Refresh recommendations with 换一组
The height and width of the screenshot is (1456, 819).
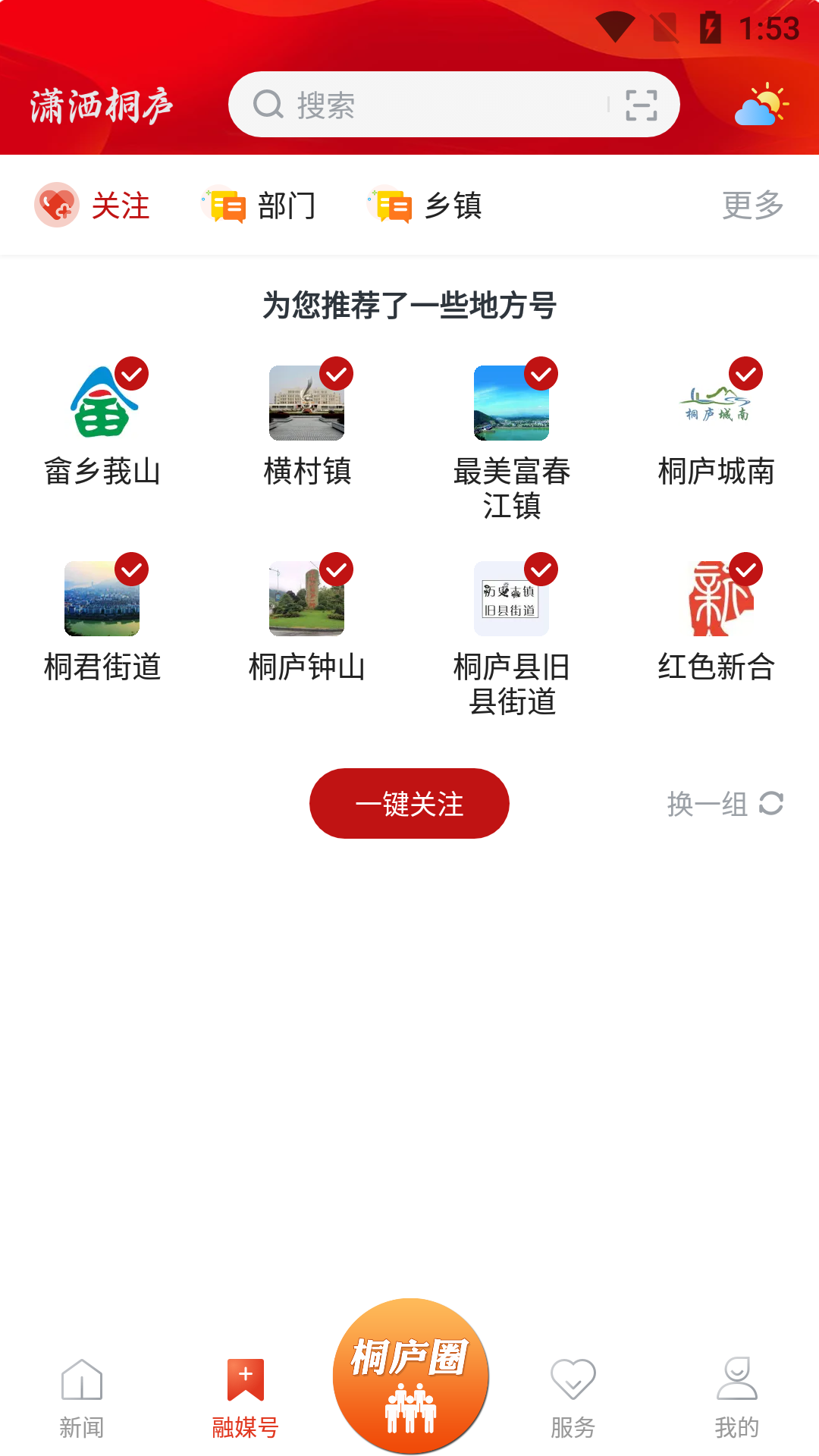pyautogui.click(x=725, y=804)
